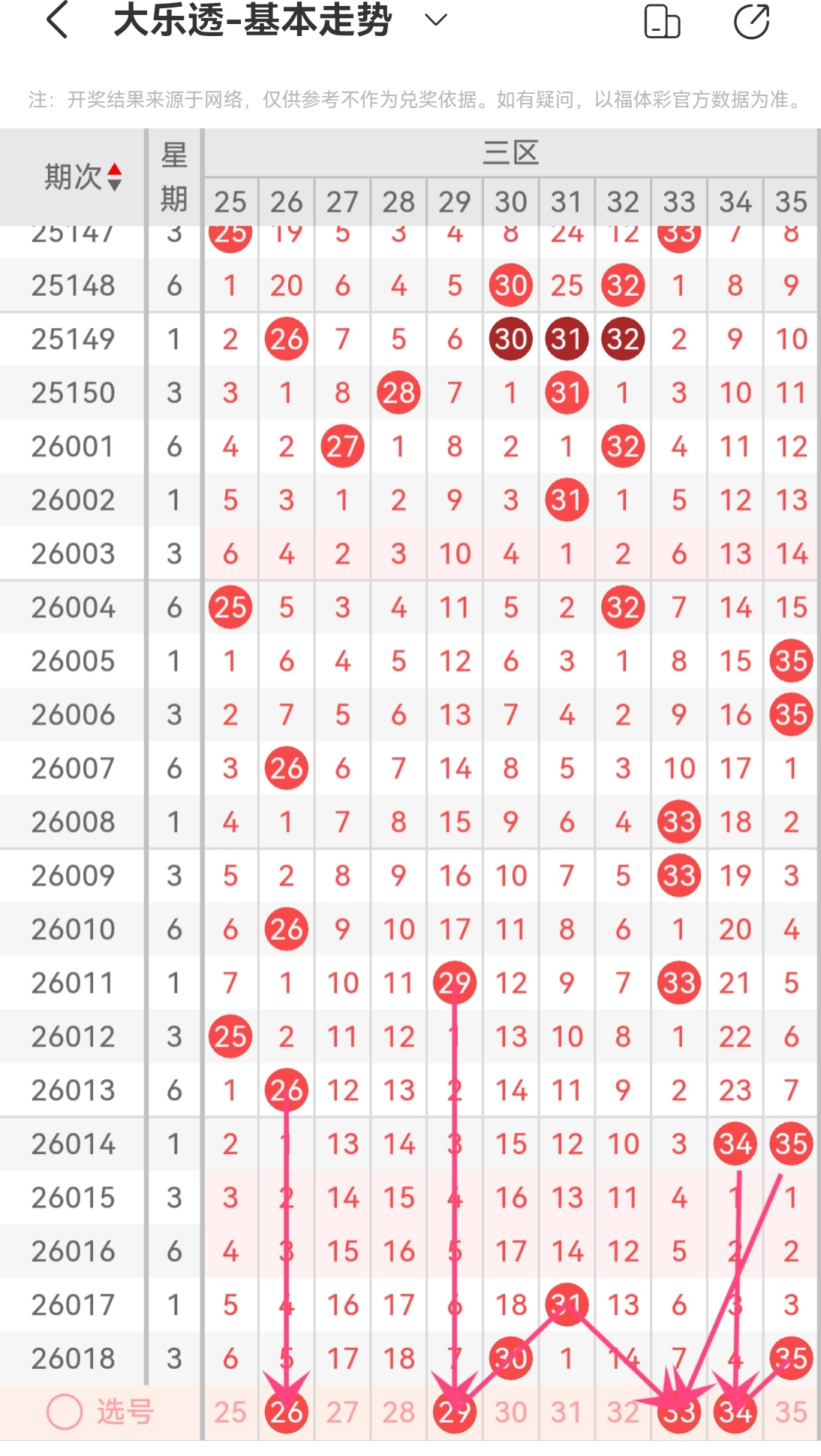Screen dimensions: 821x1456
Task: Pick number 31 in the 选号 row
Action: point(567,1412)
